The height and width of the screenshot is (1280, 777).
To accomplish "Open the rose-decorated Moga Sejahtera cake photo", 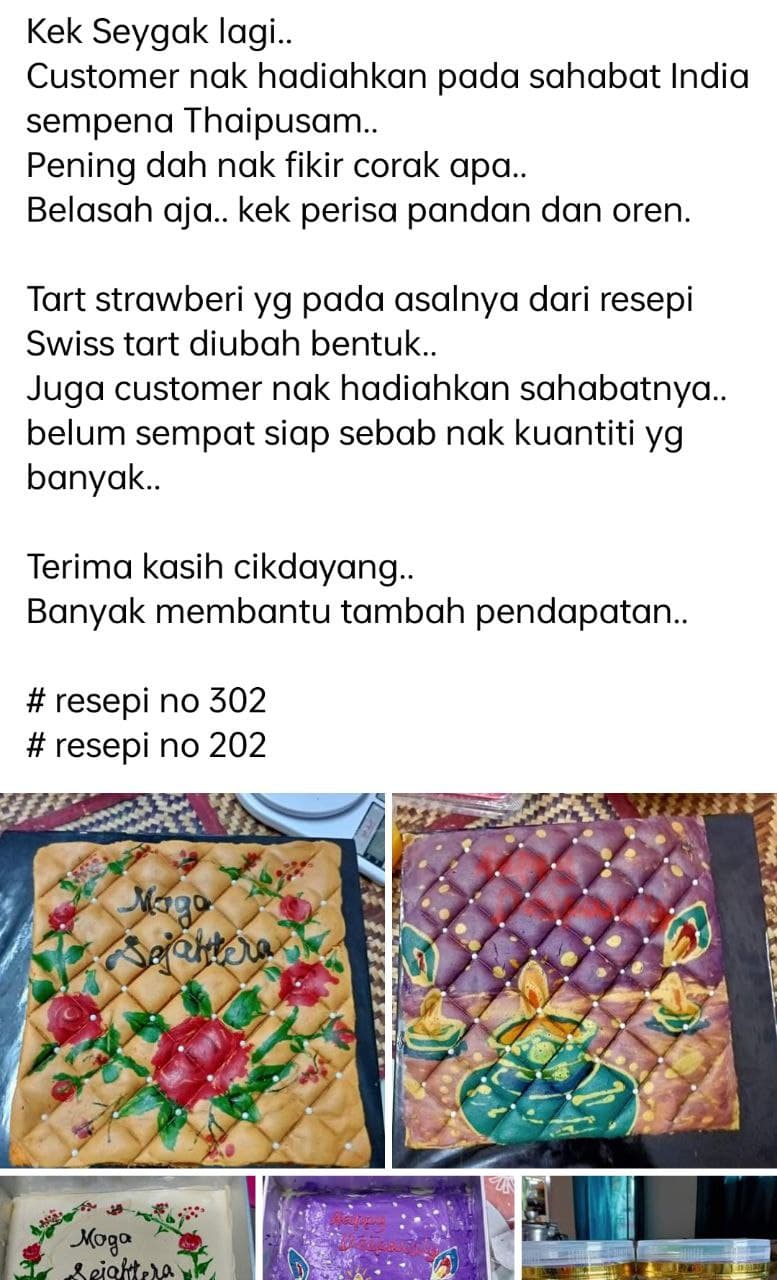I will 192,980.
